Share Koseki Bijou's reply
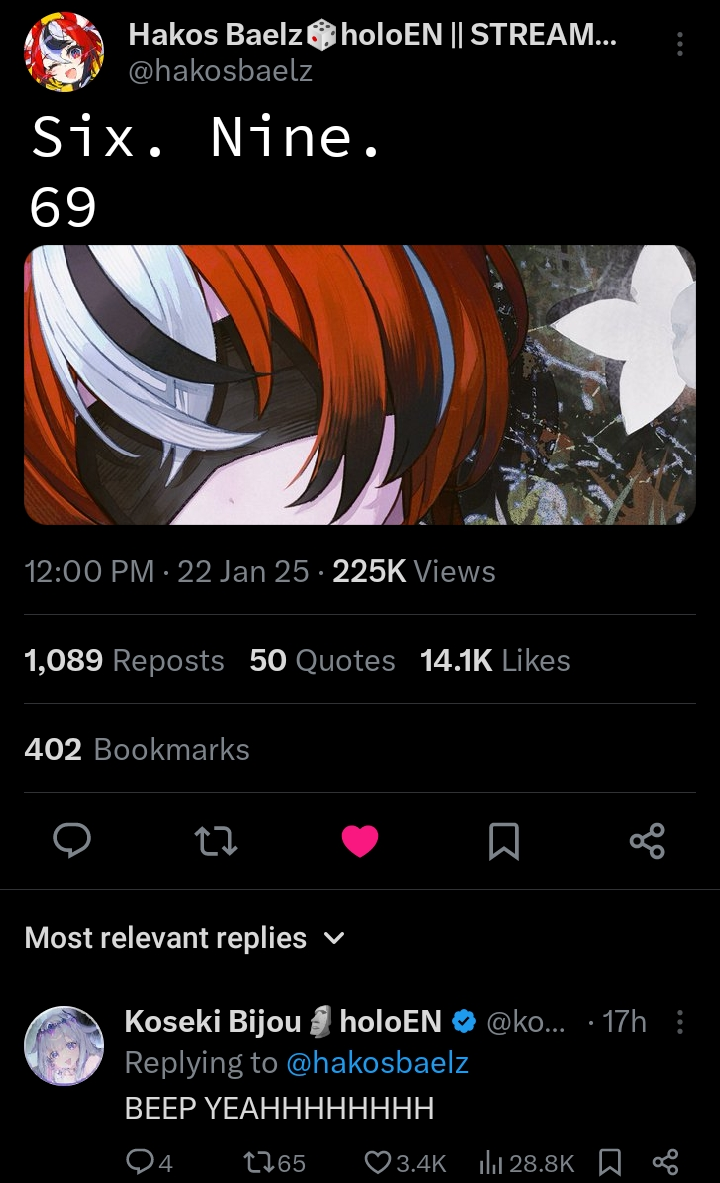Viewport: 720px width, 1183px height. pos(665,1162)
